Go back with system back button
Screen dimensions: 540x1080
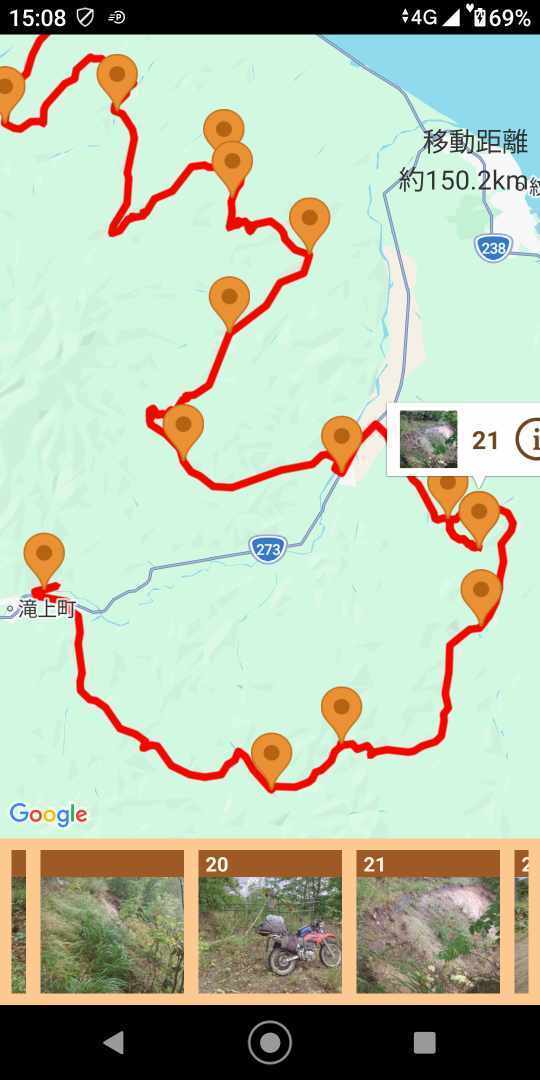(113, 1042)
